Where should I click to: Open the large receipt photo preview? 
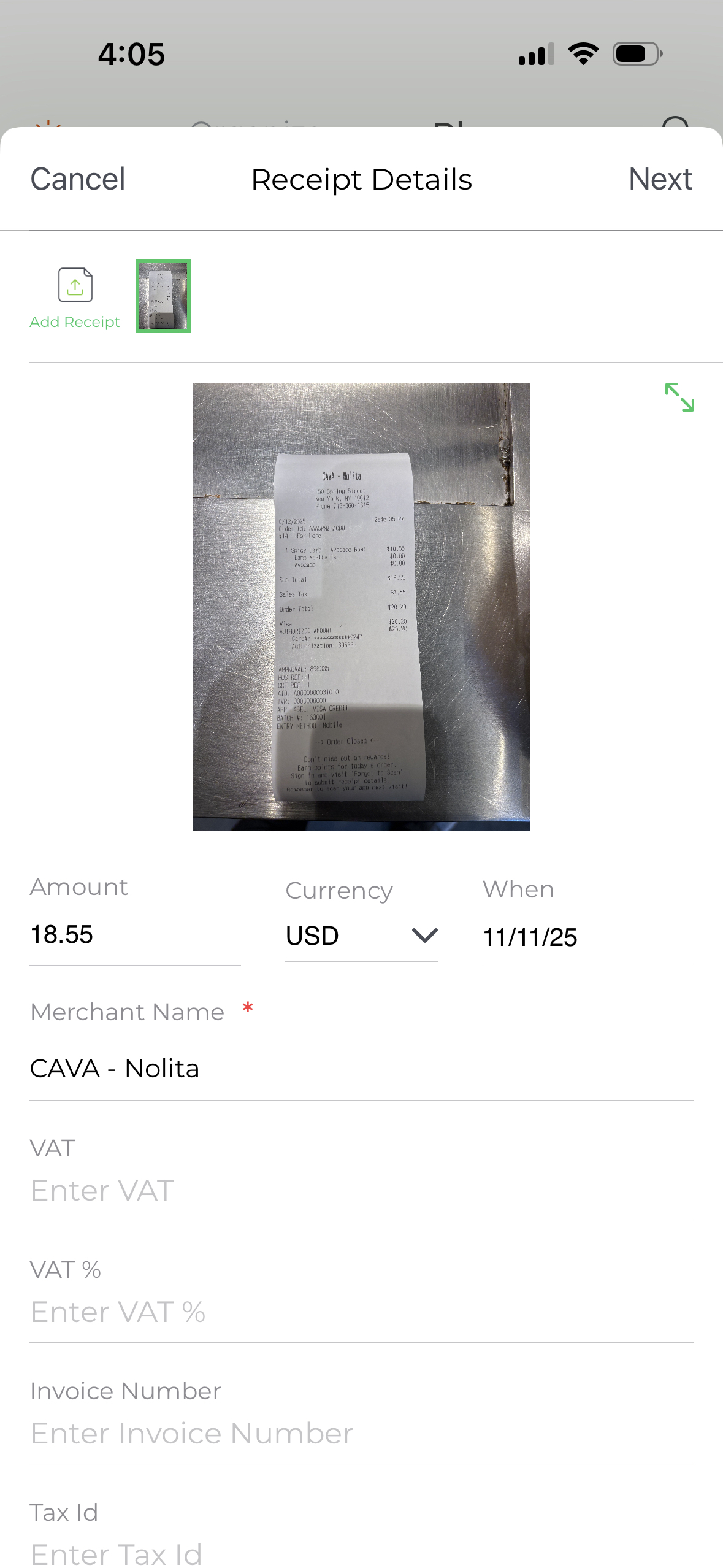[x=361, y=607]
